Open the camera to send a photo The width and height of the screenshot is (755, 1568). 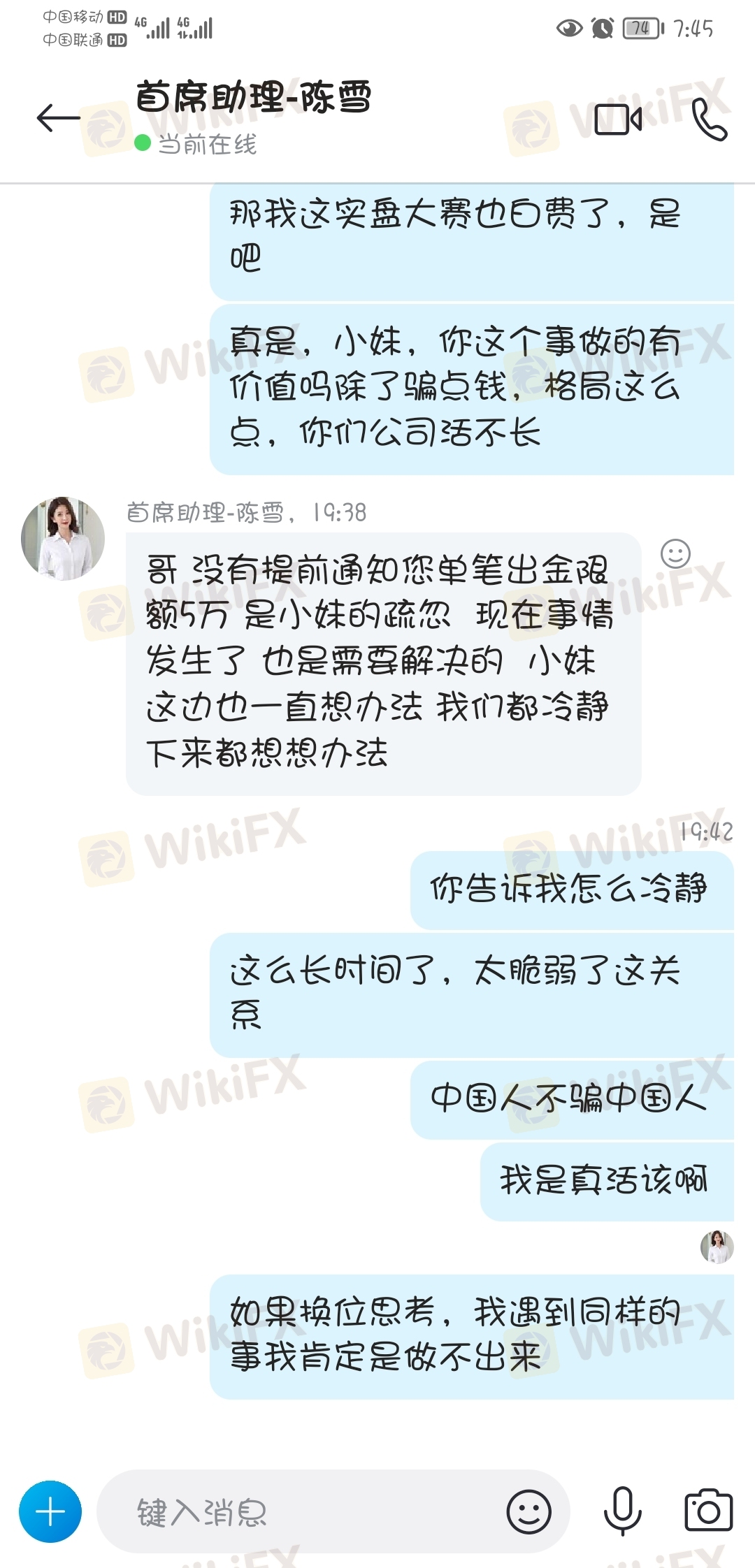[708, 1511]
